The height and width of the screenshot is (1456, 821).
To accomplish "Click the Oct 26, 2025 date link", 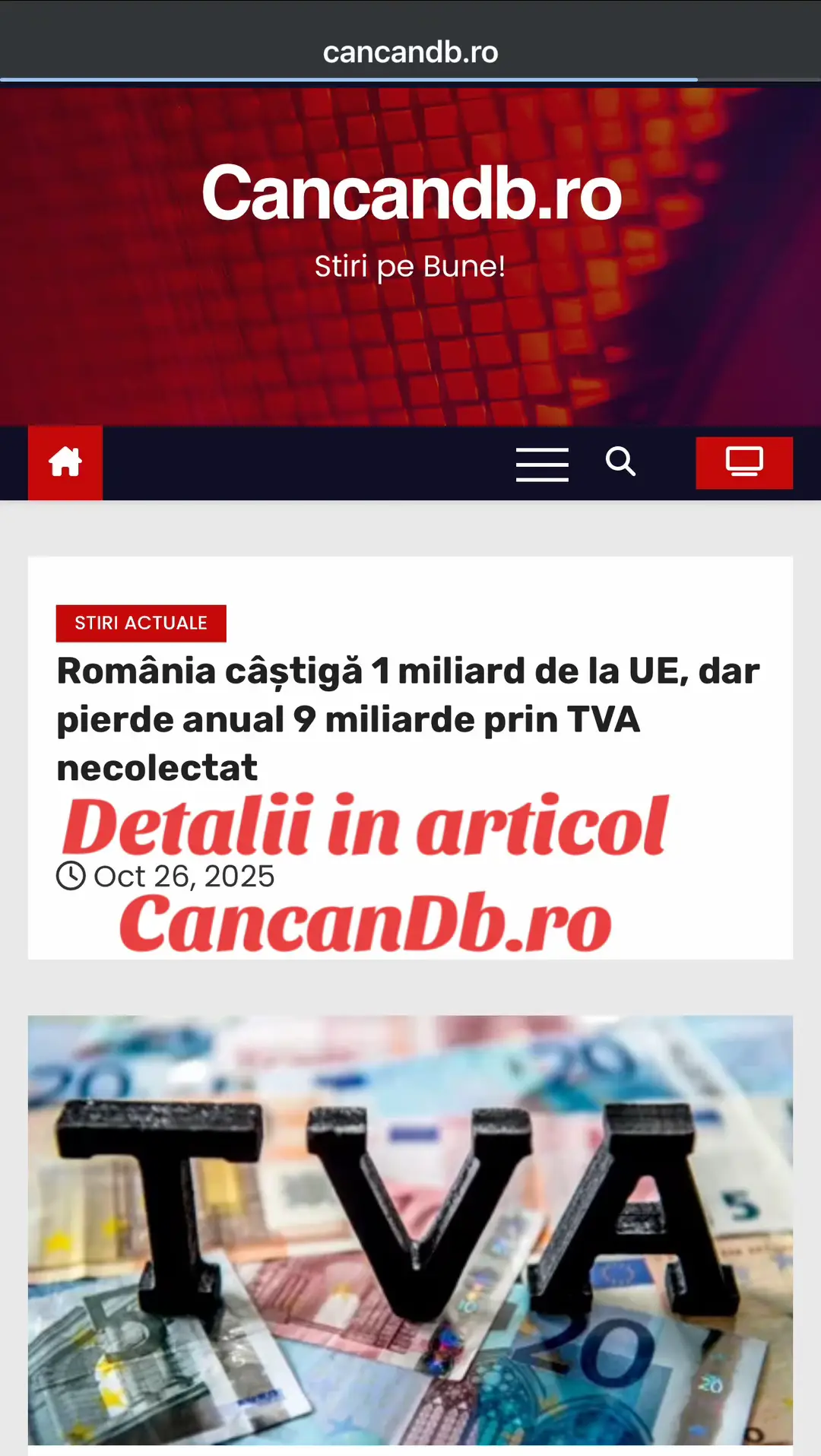I will [182, 876].
